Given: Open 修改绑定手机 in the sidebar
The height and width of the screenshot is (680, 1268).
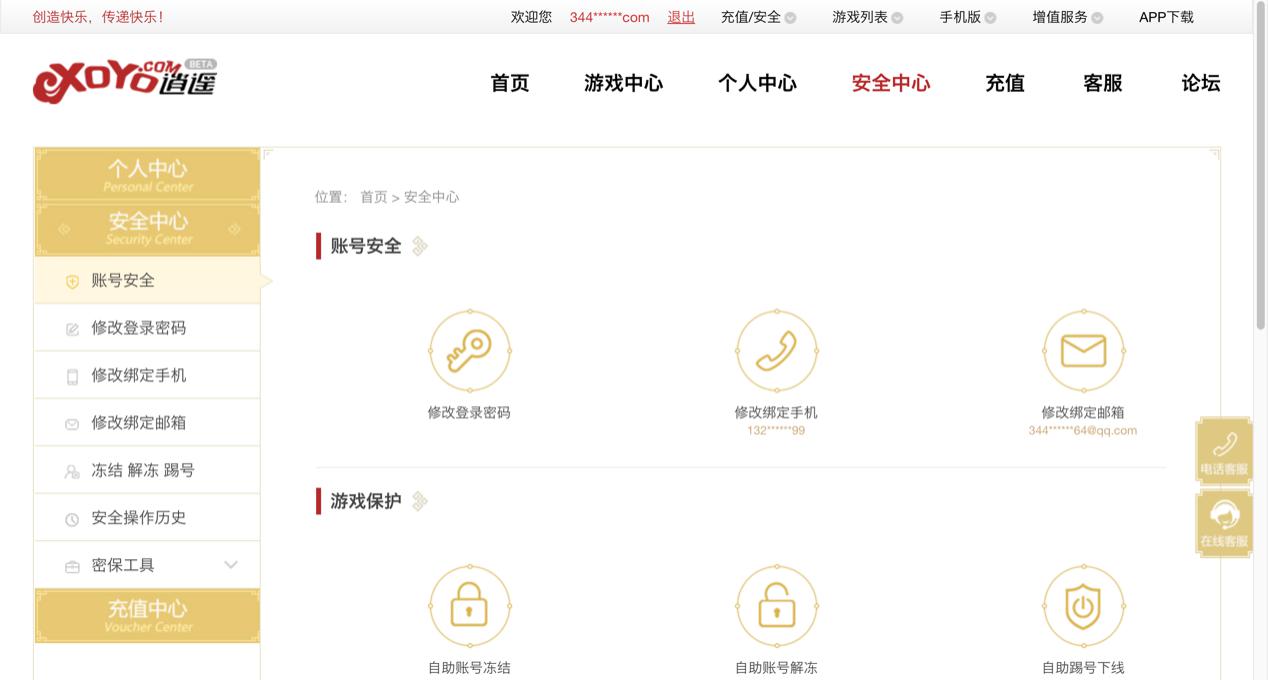Looking at the screenshot, I should click(139, 375).
